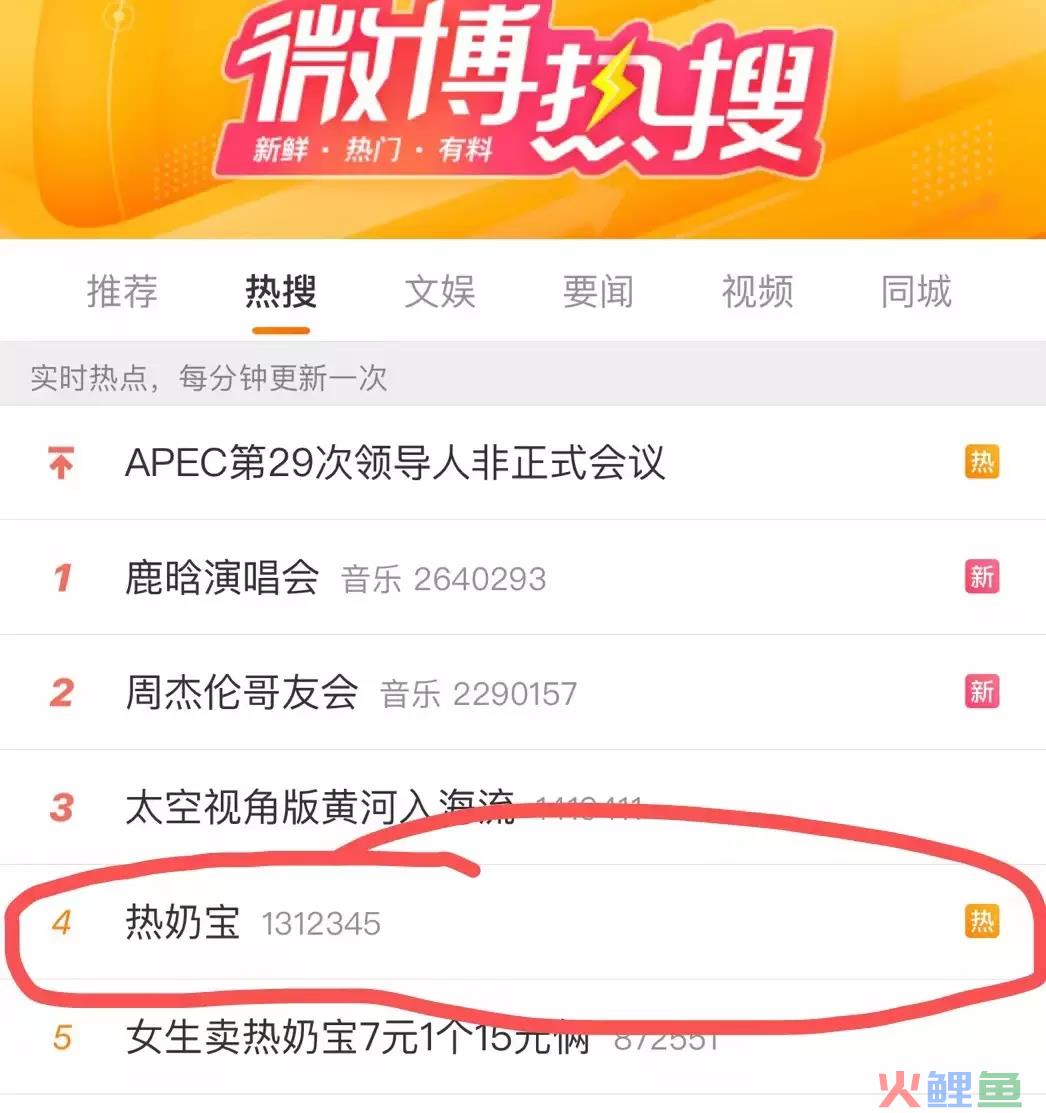Open the 文娱 tab
The height and width of the screenshot is (1113, 1046).
[440, 292]
